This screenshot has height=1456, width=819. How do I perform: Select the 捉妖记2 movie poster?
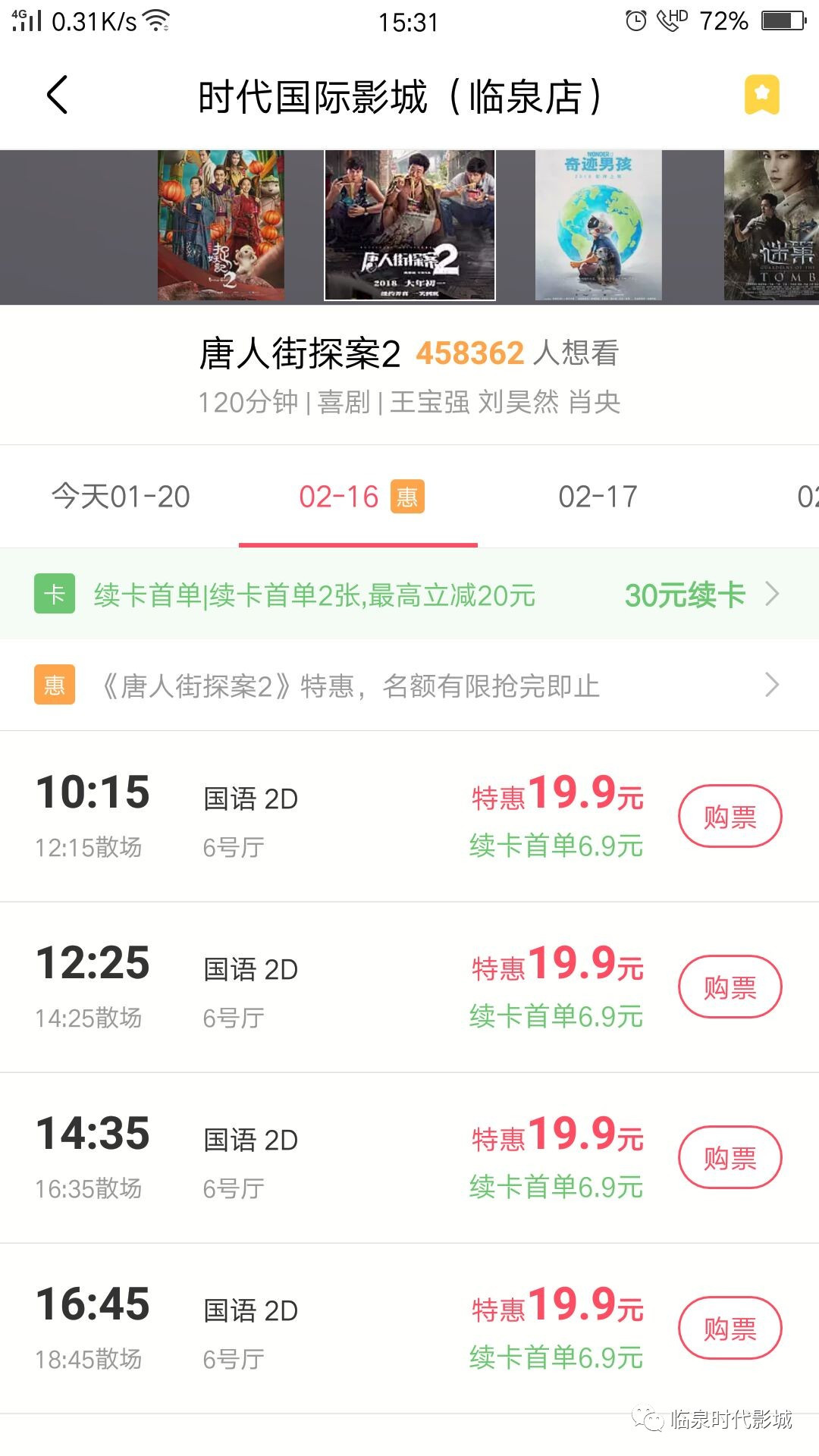221,225
